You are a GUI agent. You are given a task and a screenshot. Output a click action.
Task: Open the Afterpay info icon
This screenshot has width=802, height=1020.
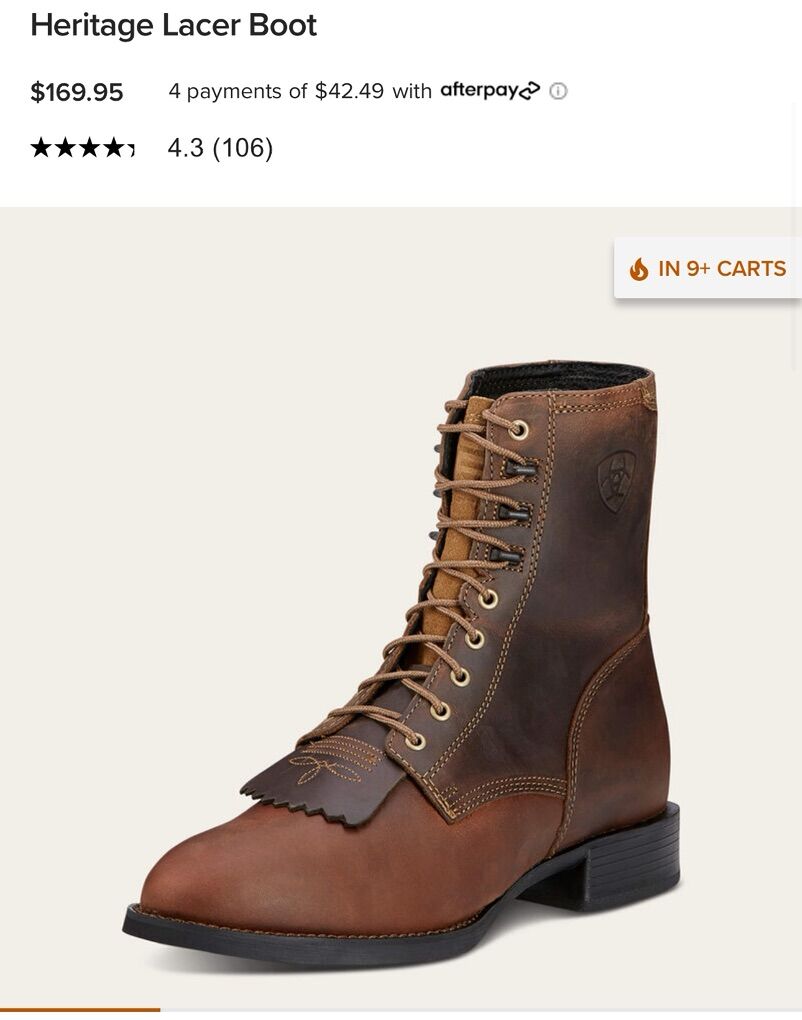[558, 91]
